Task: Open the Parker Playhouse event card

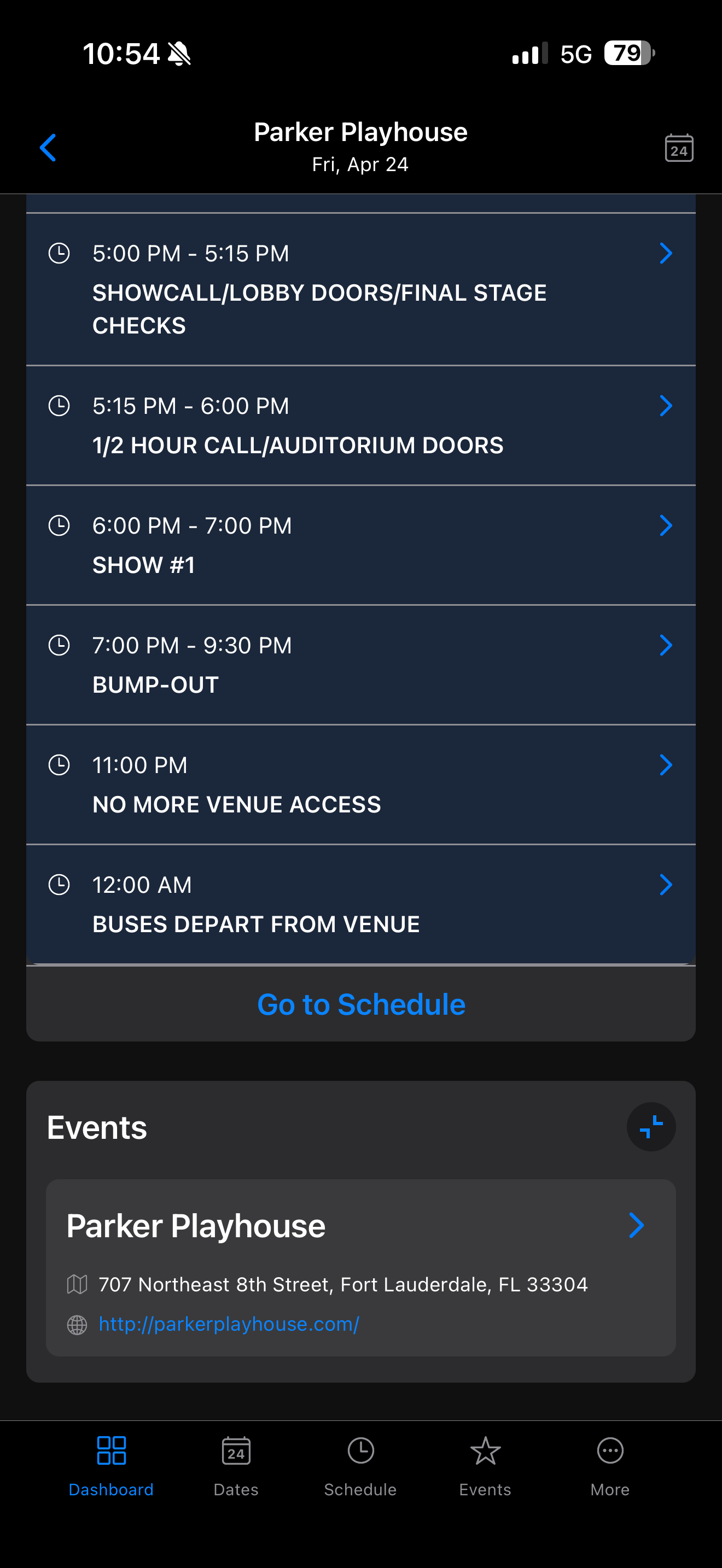Action: pos(360,1226)
